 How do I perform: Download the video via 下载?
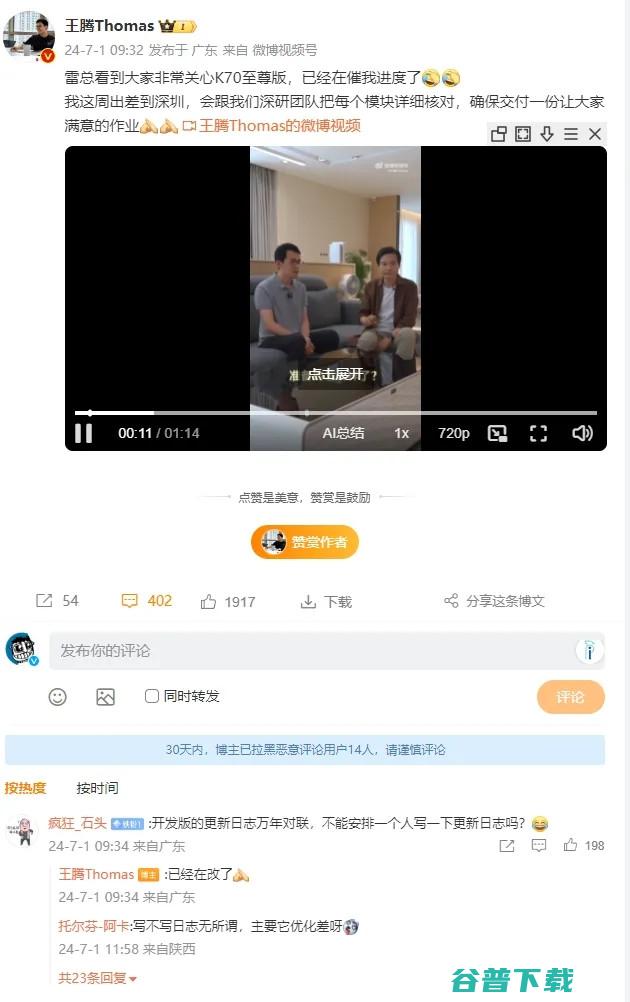tap(326, 601)
